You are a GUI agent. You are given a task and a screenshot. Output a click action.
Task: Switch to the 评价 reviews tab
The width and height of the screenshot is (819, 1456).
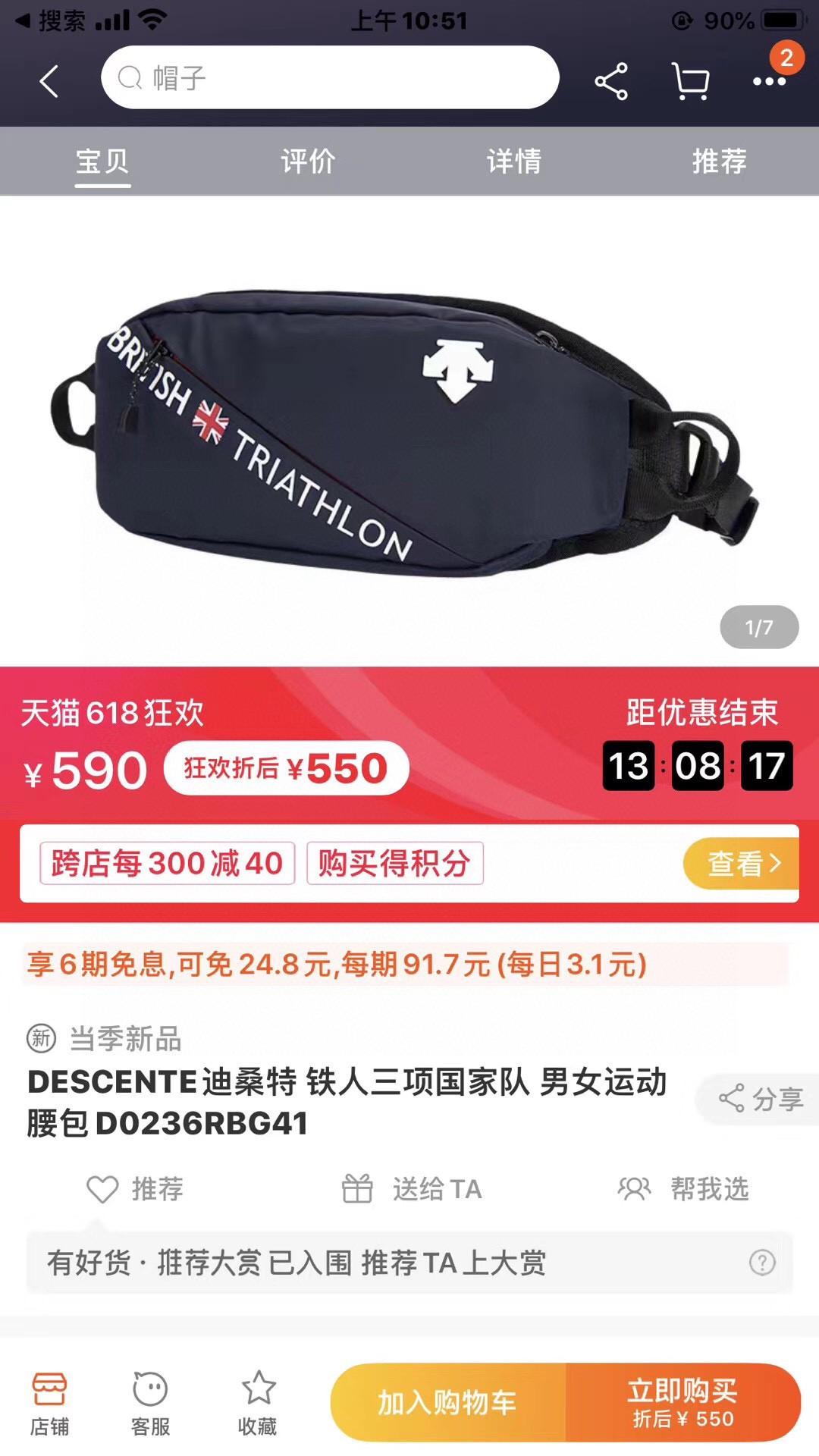[x=308, y=161]
